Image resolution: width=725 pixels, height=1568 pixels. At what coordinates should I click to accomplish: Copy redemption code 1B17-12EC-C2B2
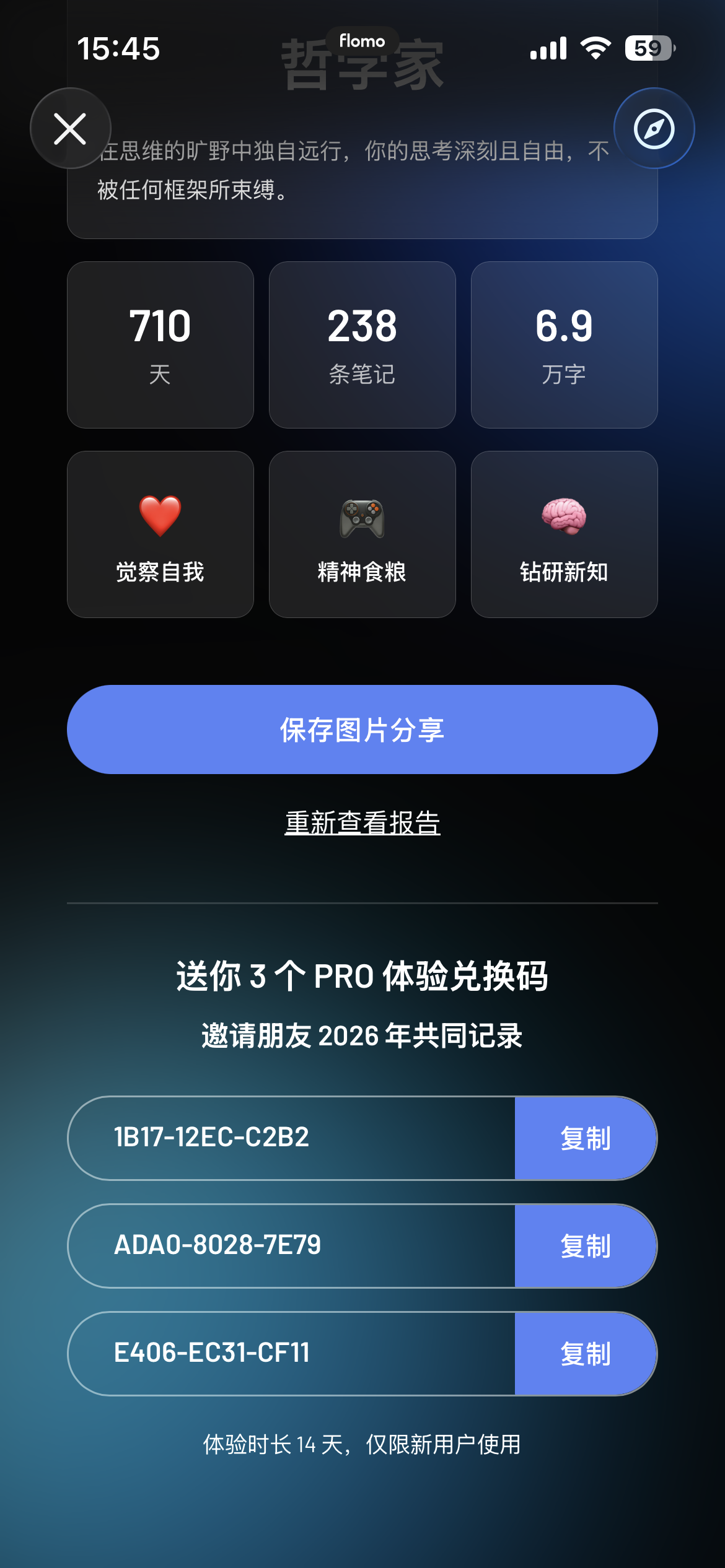586,1138
